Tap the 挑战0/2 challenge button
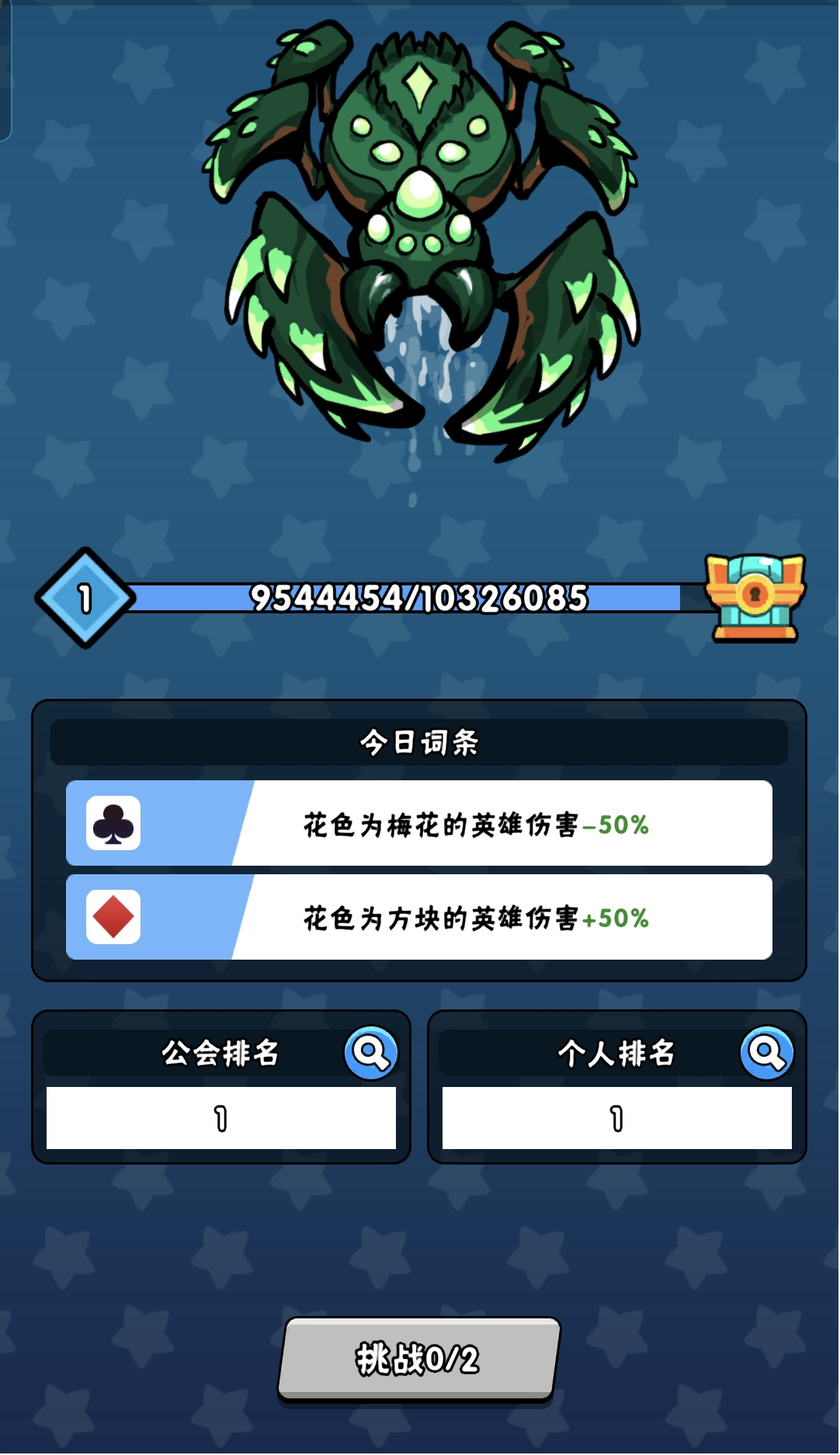 pyautogui.click(x=418, y=1358)
